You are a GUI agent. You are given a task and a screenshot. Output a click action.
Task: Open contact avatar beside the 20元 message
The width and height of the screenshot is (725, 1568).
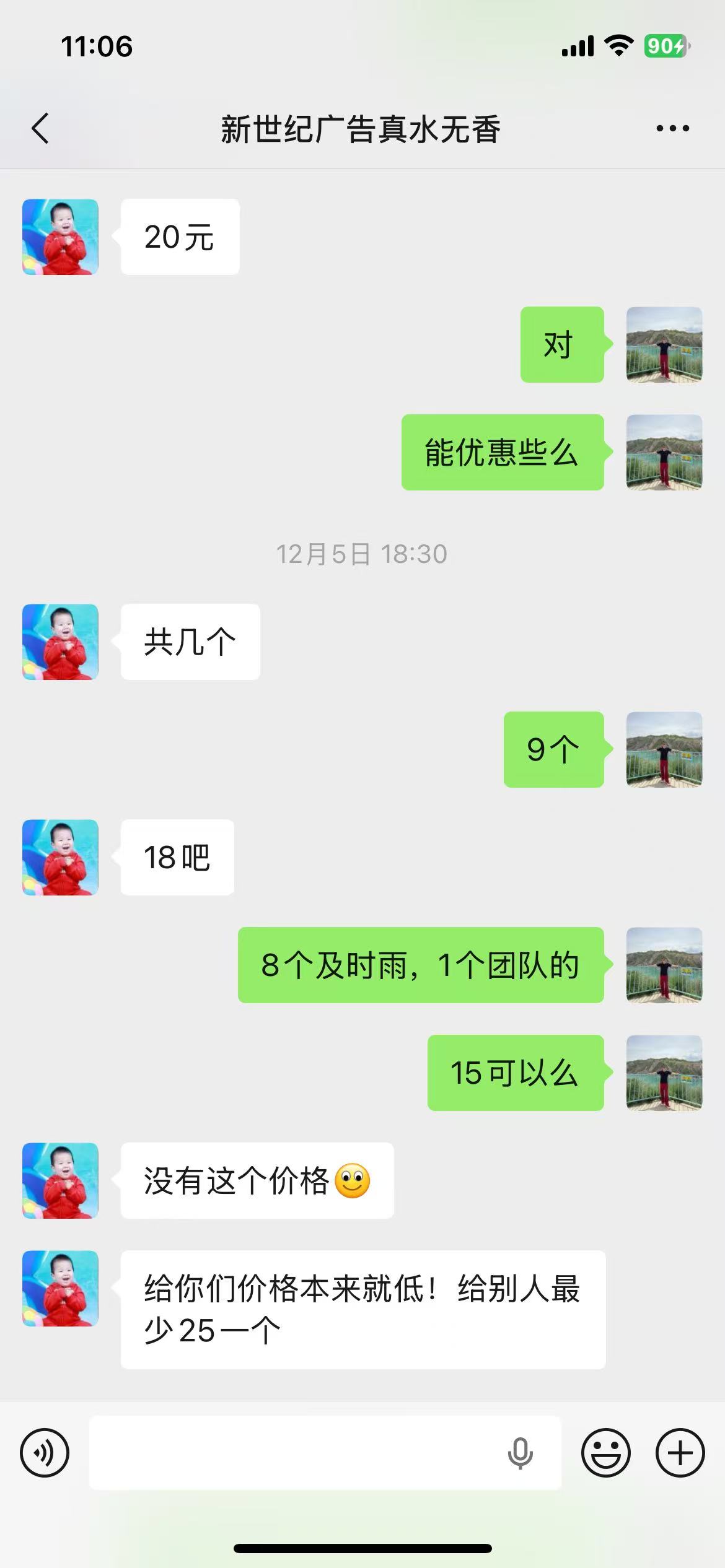[60, 237]
